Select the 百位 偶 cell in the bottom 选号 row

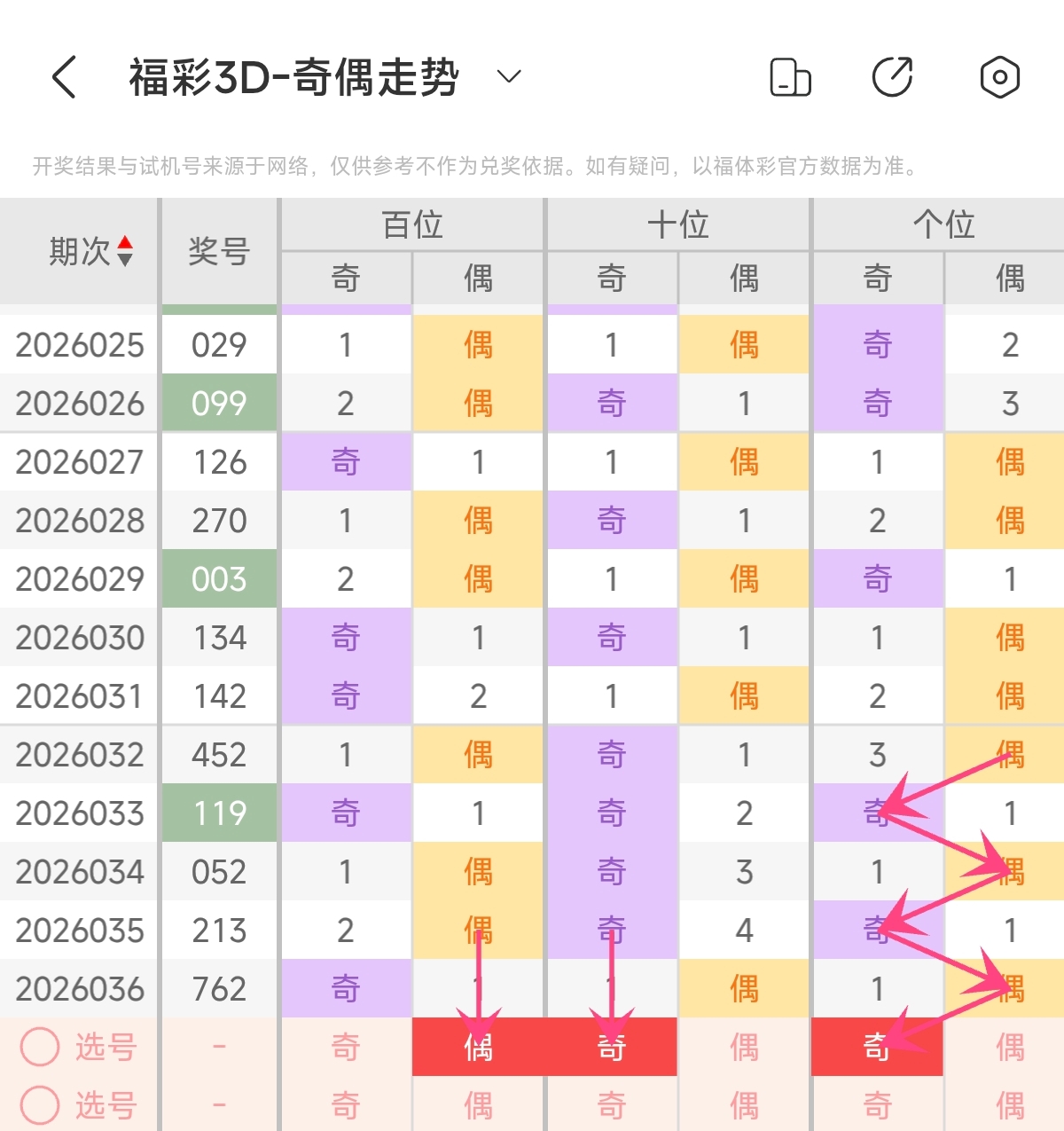(478, 1105)
